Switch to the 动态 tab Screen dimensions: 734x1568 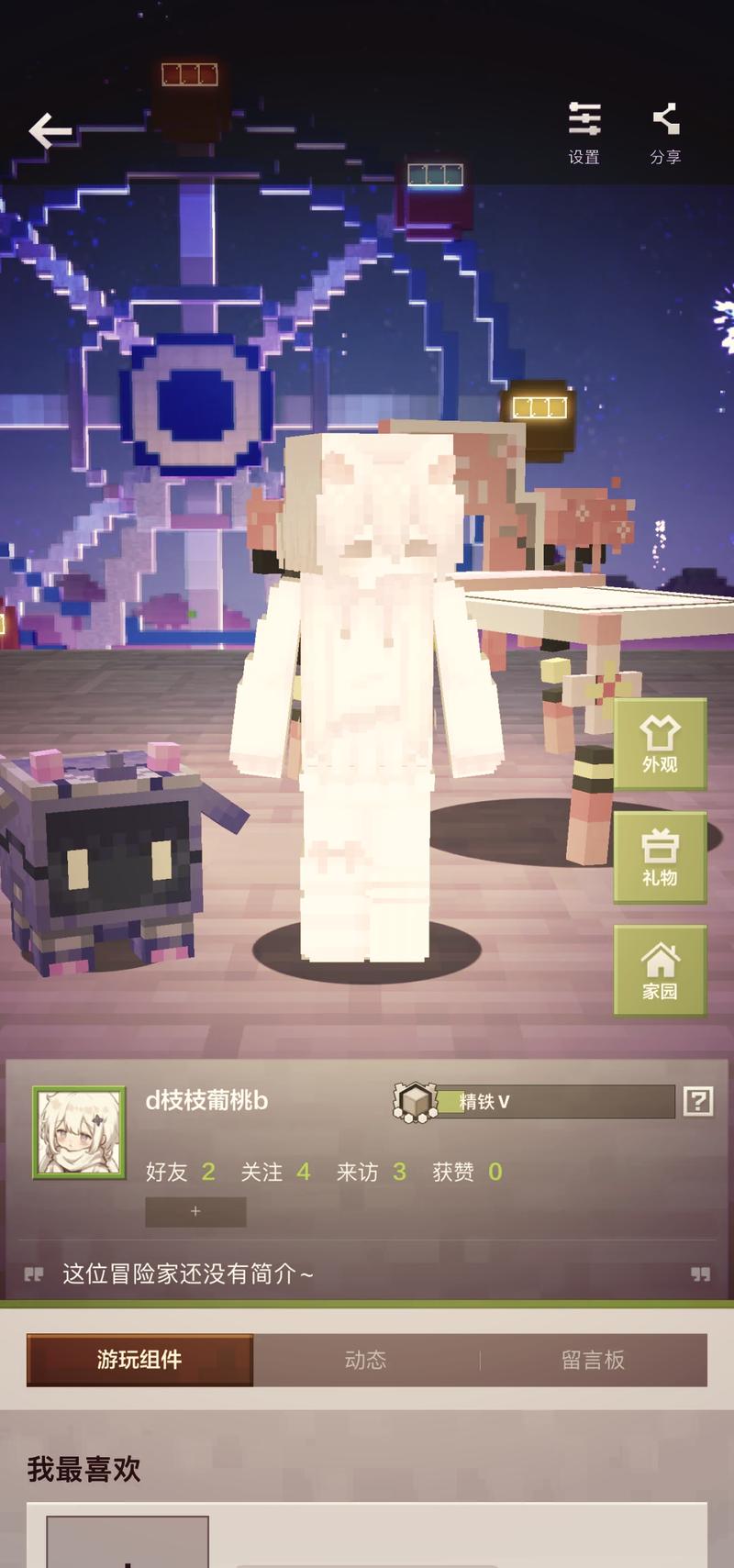(365, 1360)
